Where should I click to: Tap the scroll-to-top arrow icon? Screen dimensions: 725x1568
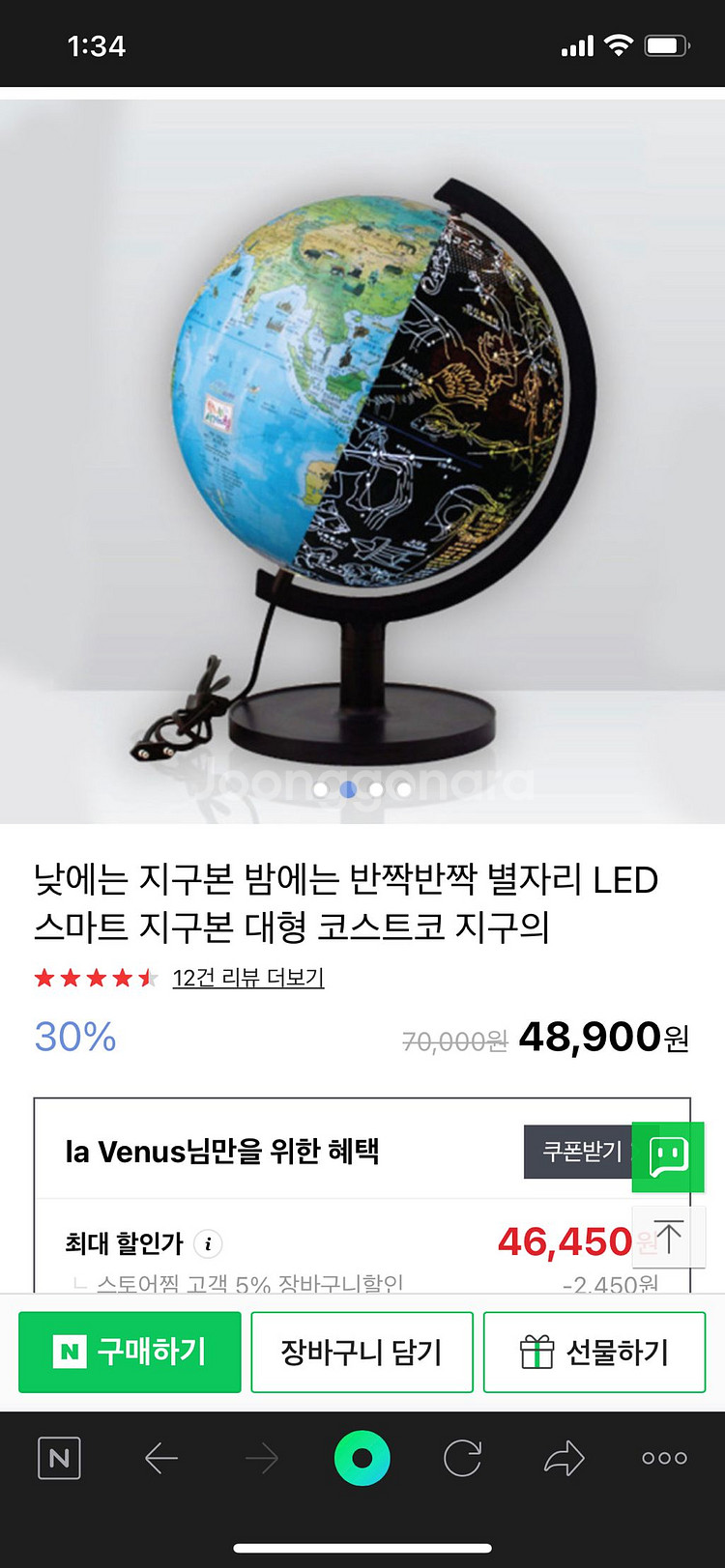click(x=667, y=1237)
